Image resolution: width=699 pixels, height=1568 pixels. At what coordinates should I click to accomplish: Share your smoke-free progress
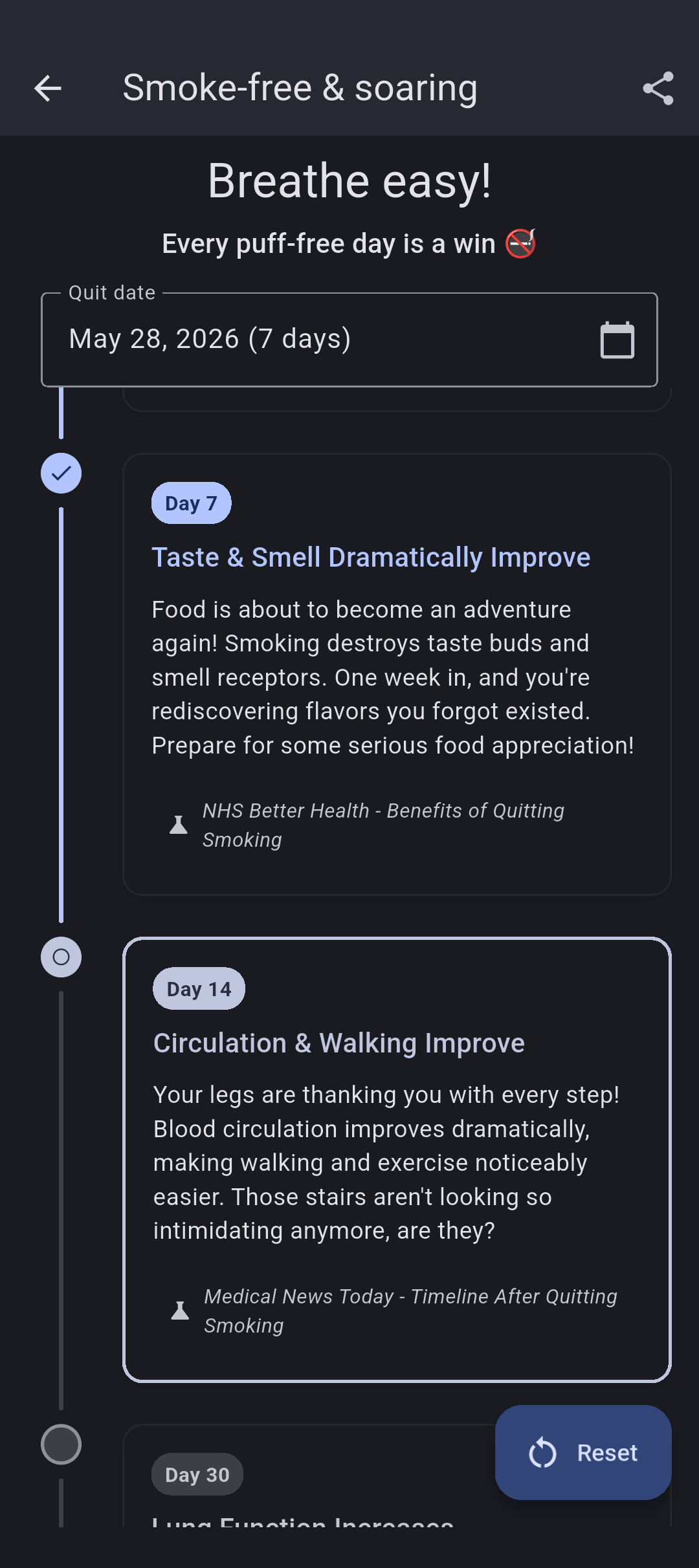658,88
